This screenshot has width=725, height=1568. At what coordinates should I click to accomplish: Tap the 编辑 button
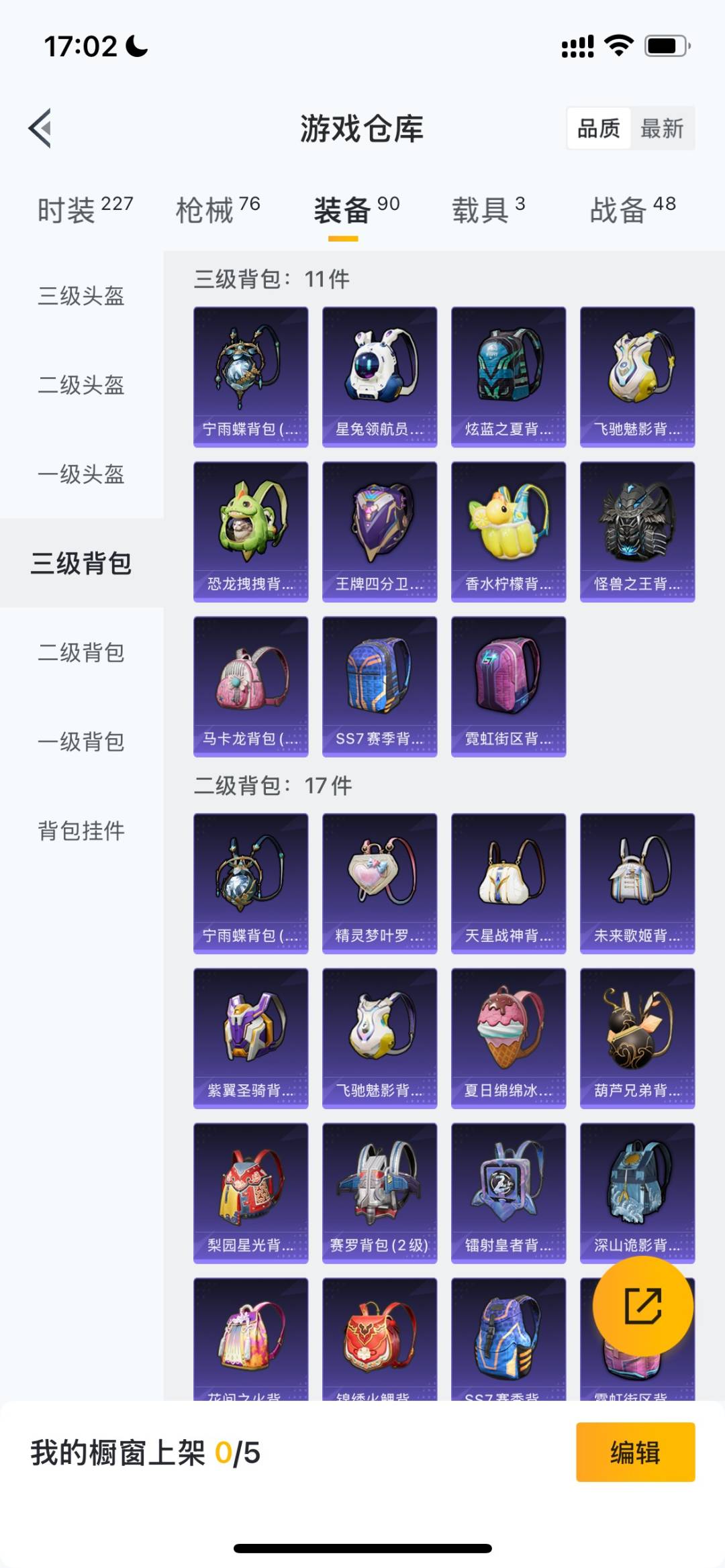click(636, 1452)
